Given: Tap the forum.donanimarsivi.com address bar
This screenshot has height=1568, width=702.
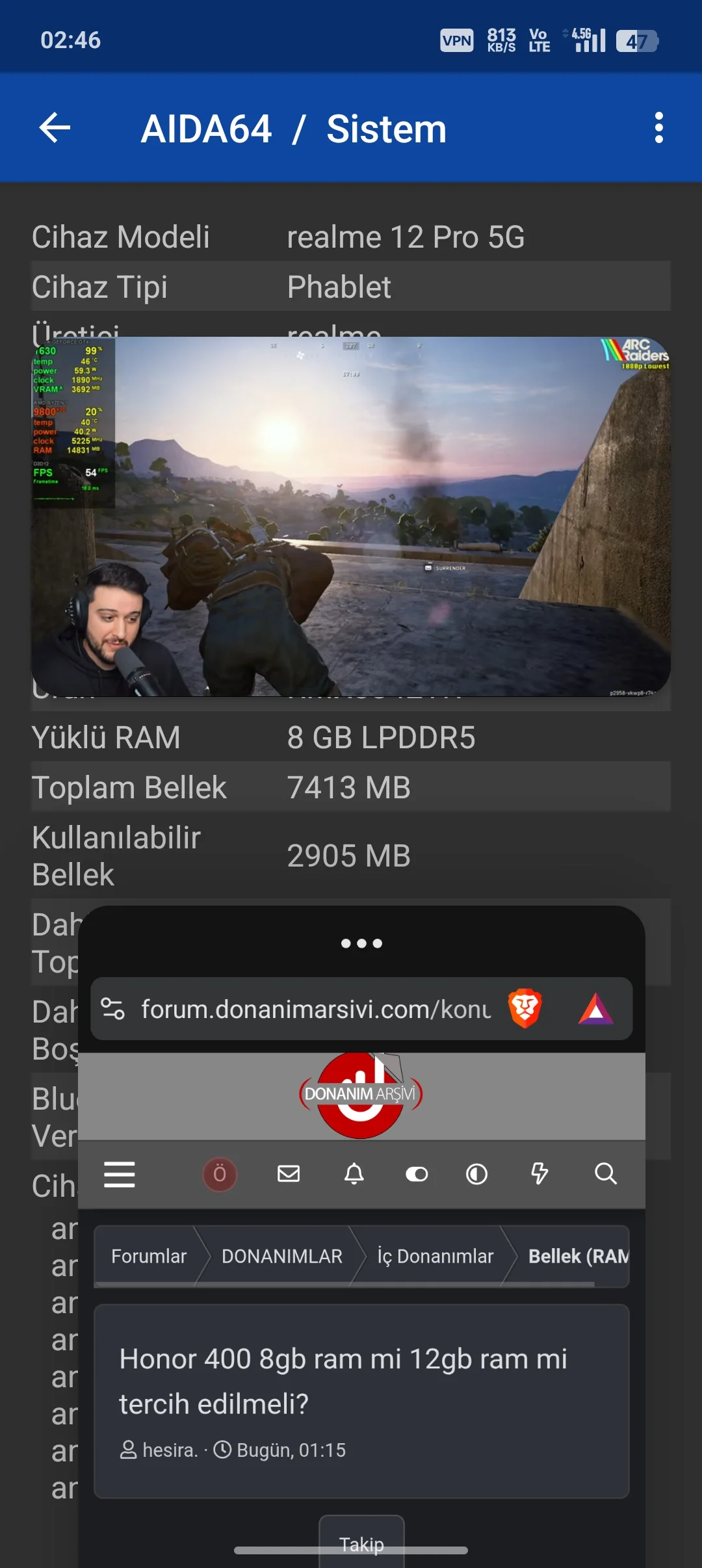Looking at the screenshot, I should pyautogui.click(x=315, y=1010).
